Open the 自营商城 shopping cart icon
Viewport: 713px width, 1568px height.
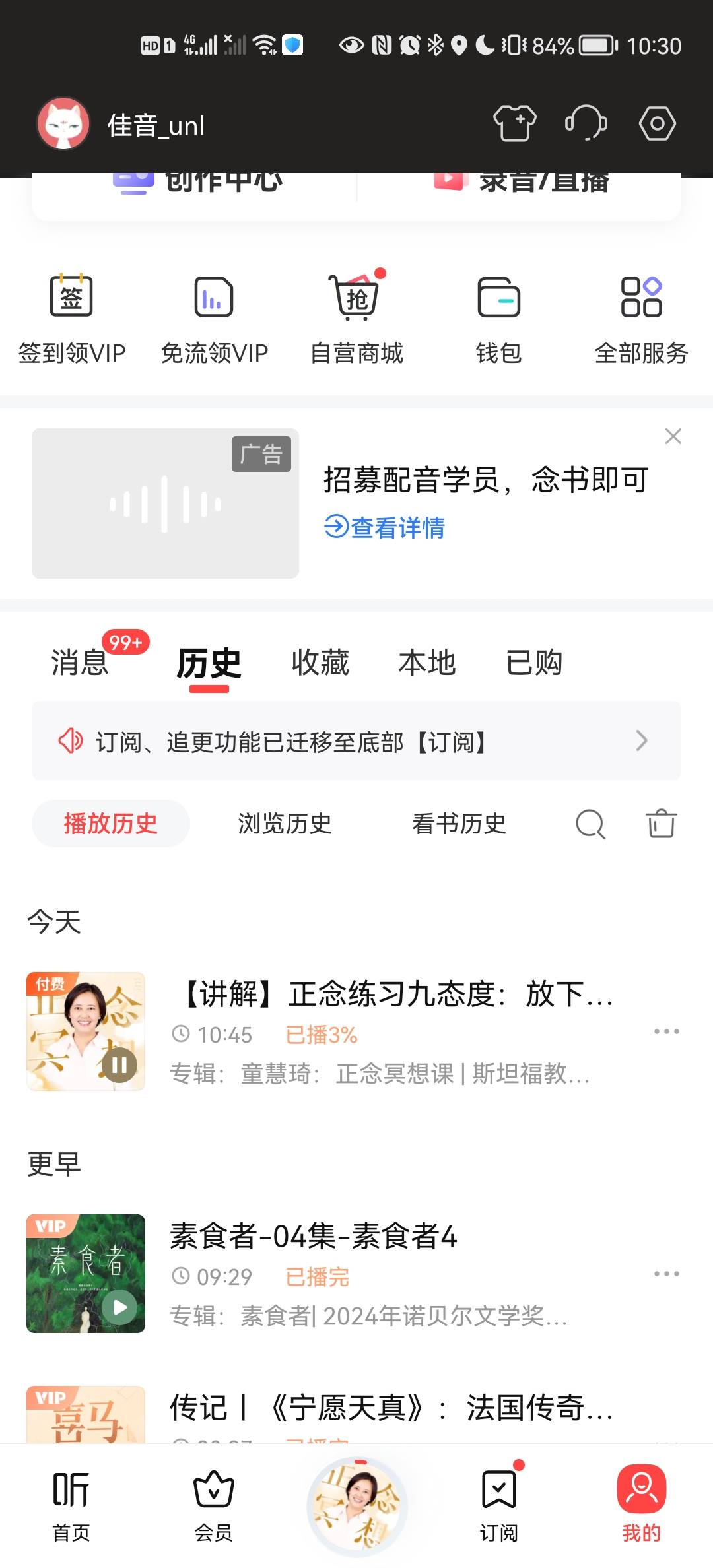[x=356, y=298]
